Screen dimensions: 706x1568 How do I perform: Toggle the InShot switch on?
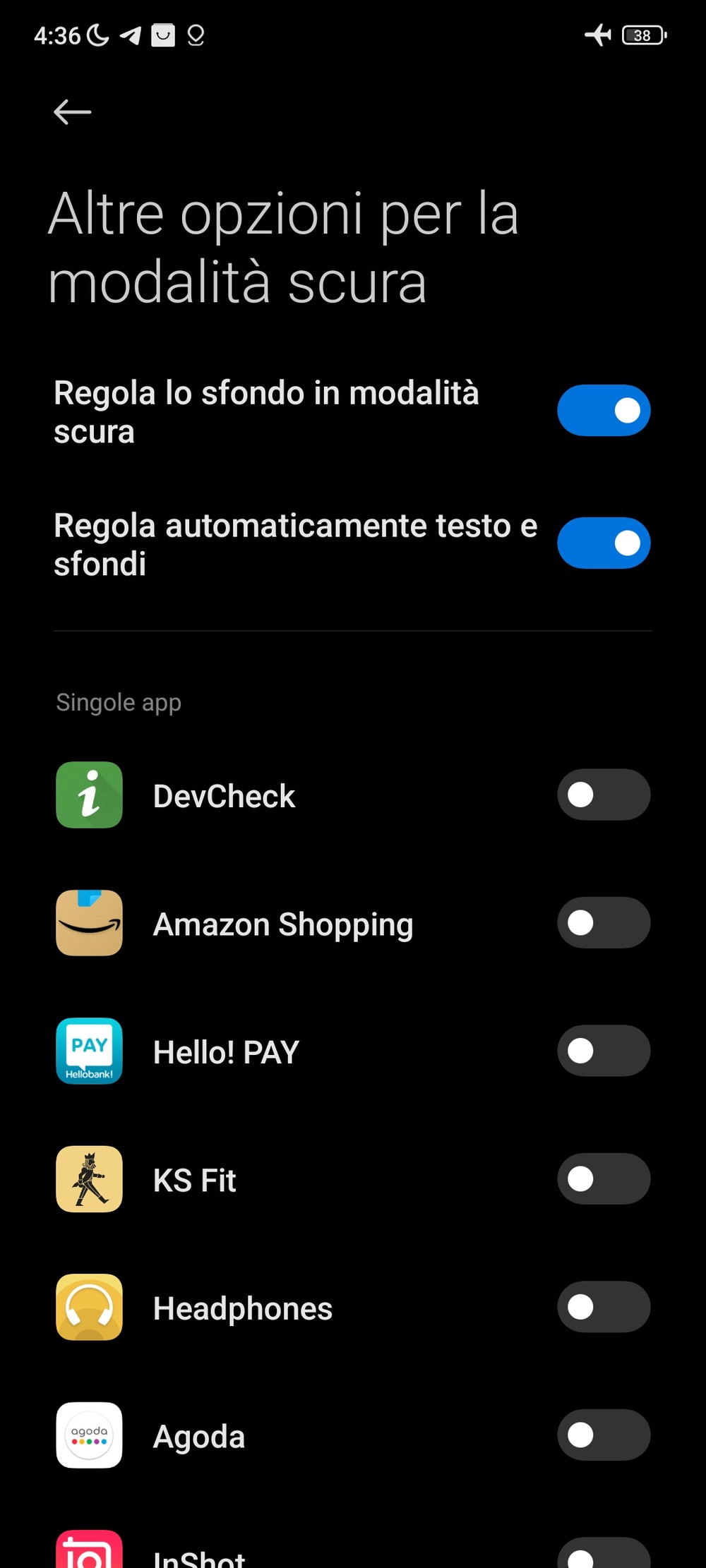(x=604, y=1556)
